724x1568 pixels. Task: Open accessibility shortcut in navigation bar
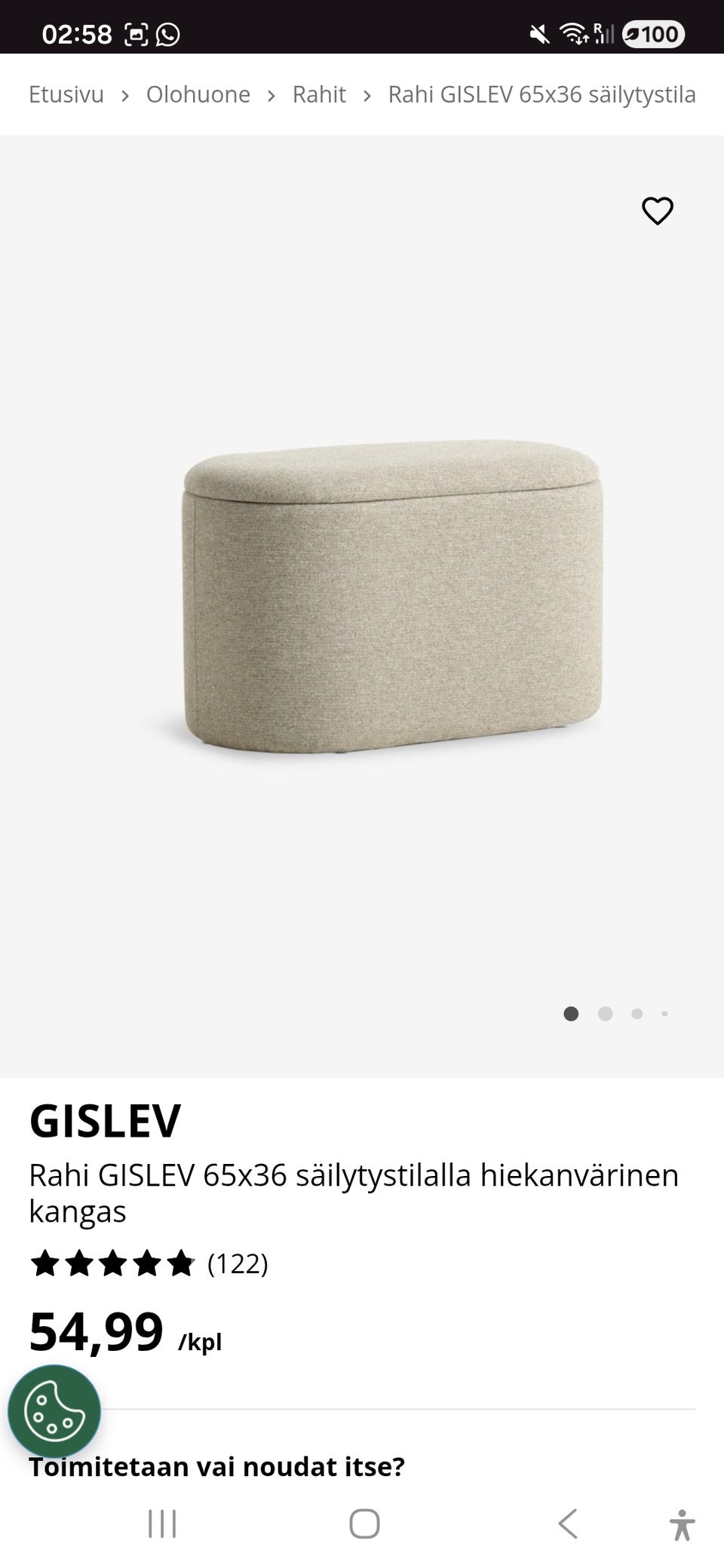(682, 1524)
